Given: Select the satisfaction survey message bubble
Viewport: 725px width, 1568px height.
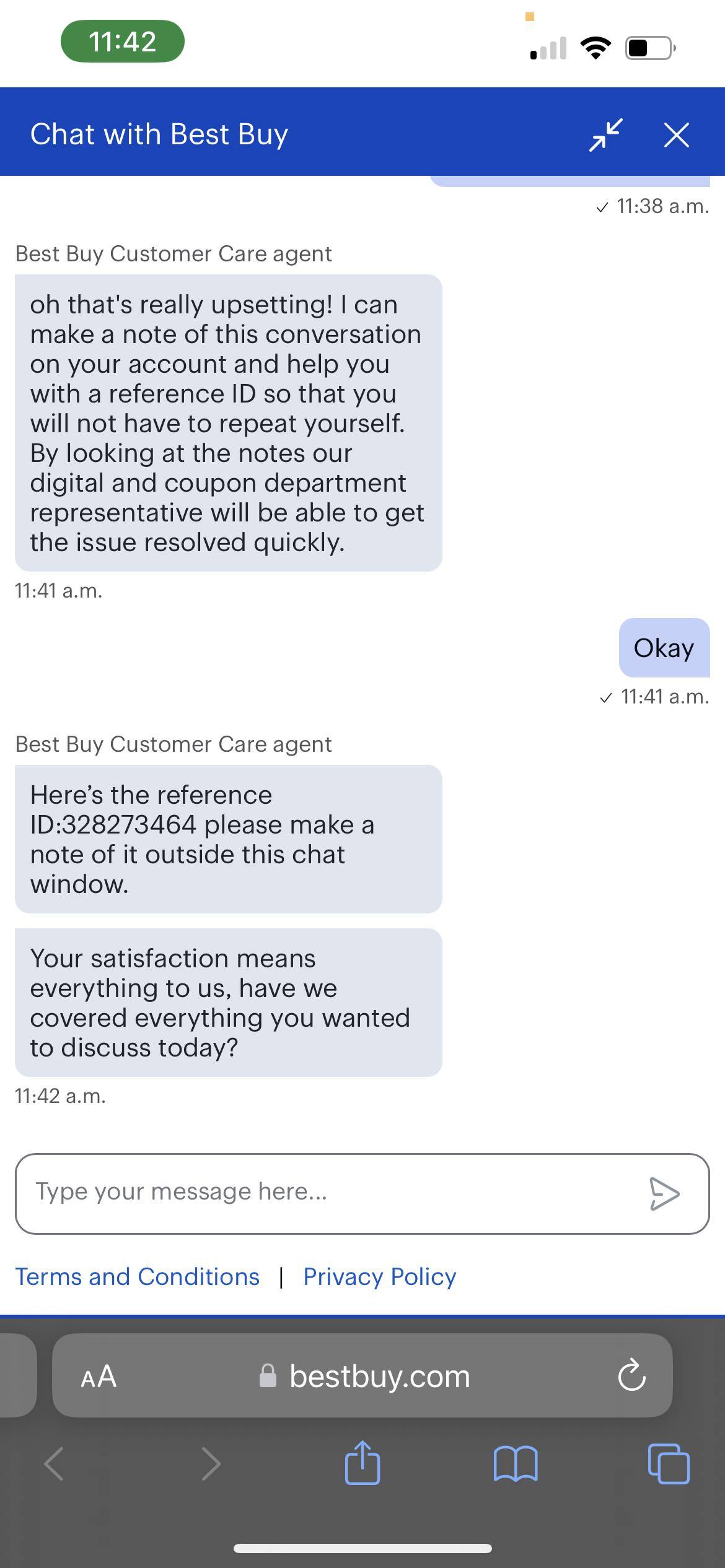Looking at the screenshot, I should click(x=229, y=1003).
